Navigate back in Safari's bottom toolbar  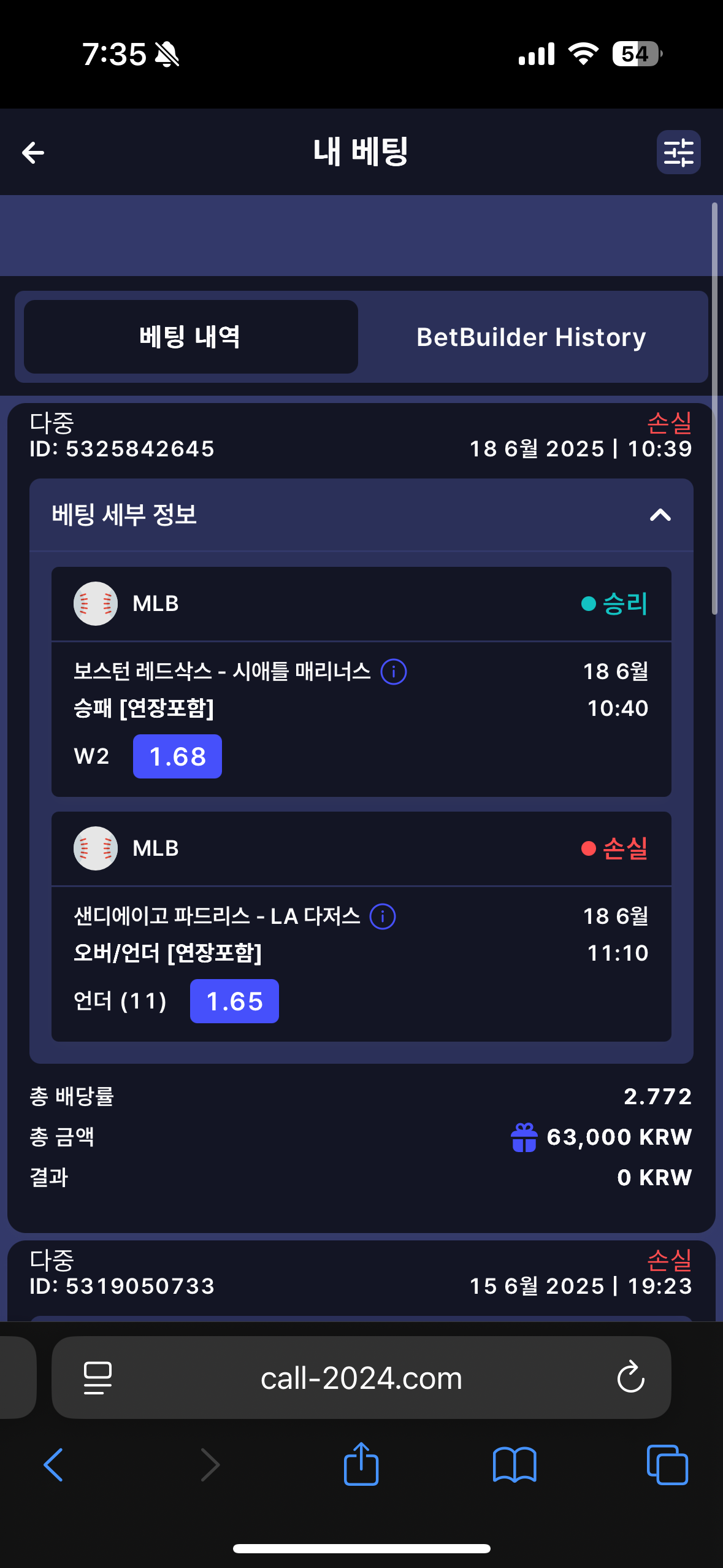[x=54, y=1465]
